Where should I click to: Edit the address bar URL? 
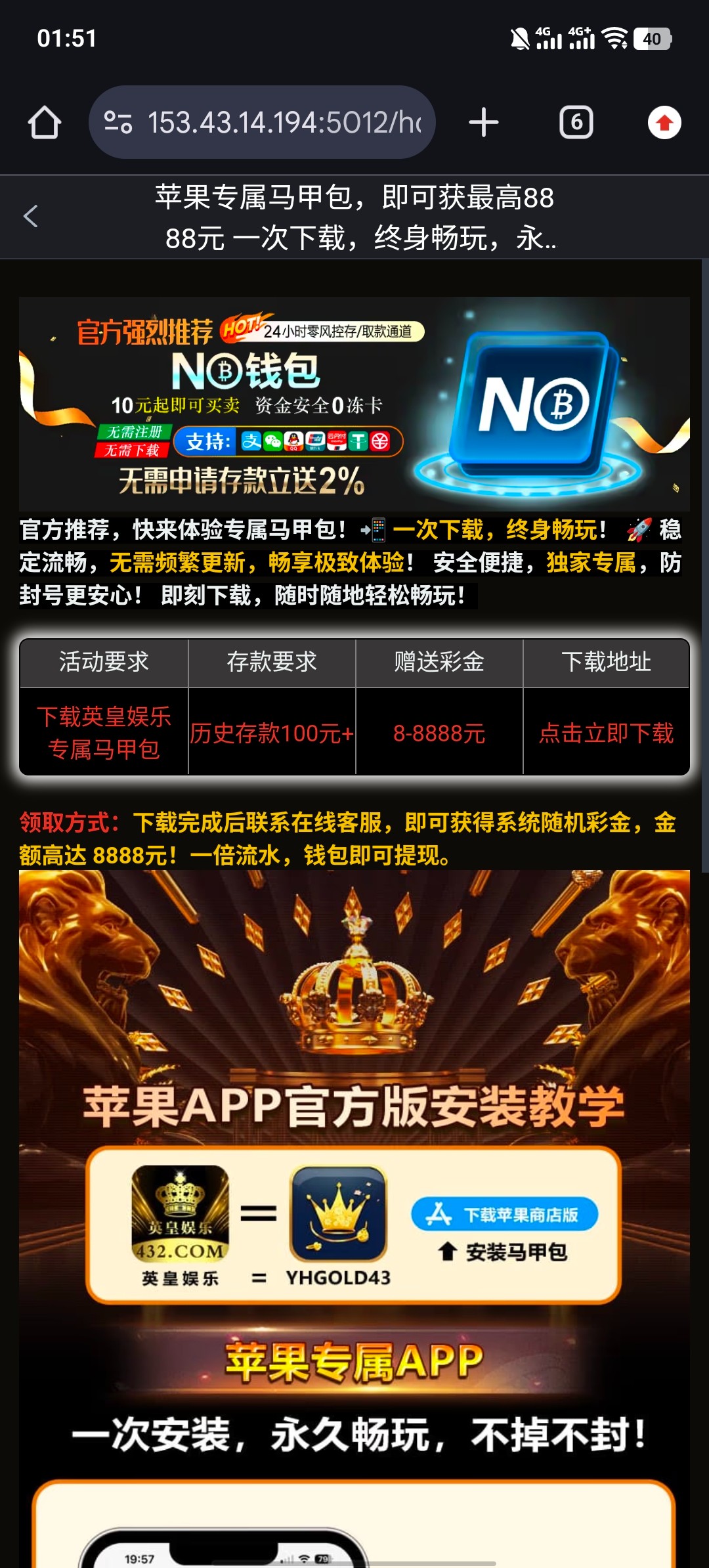point(282,123)
